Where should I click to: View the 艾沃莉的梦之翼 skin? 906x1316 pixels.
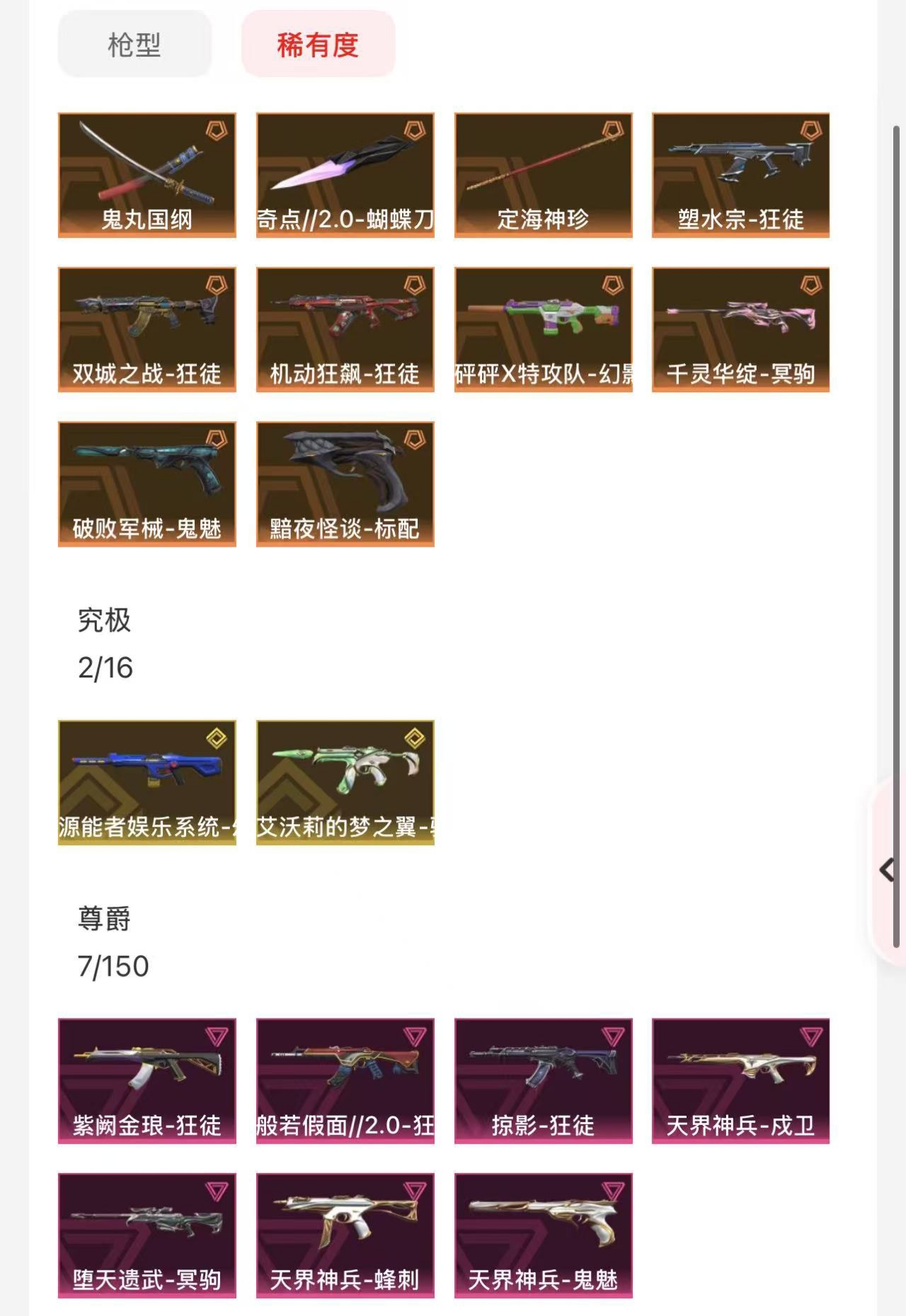pos(345,783)
